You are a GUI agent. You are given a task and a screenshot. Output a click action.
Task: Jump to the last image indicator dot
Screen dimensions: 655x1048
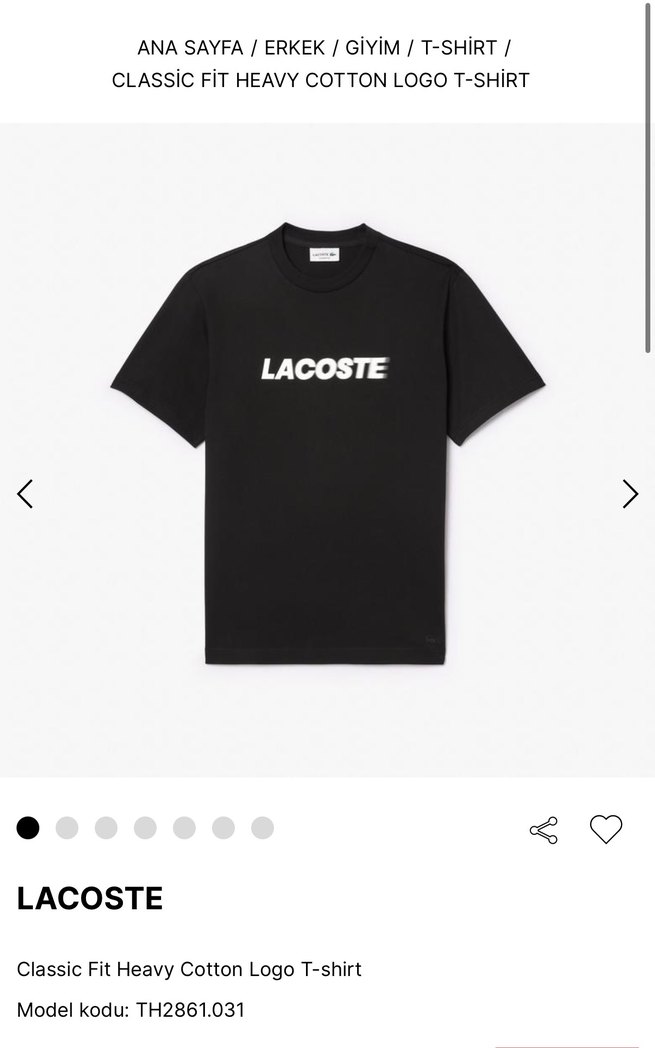pos(262,828)
